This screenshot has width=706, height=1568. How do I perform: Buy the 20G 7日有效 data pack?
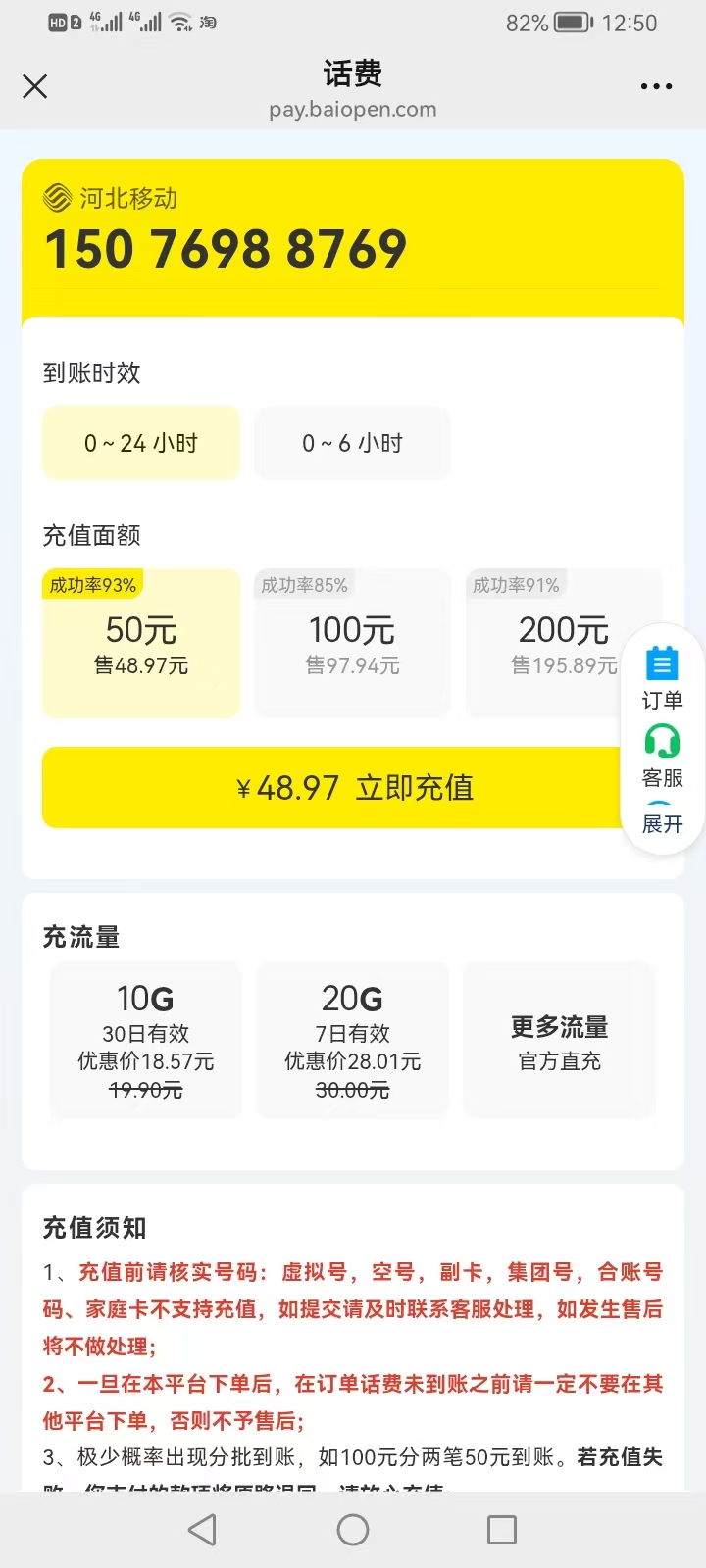pyautogui.click(x=352, y=1041)
